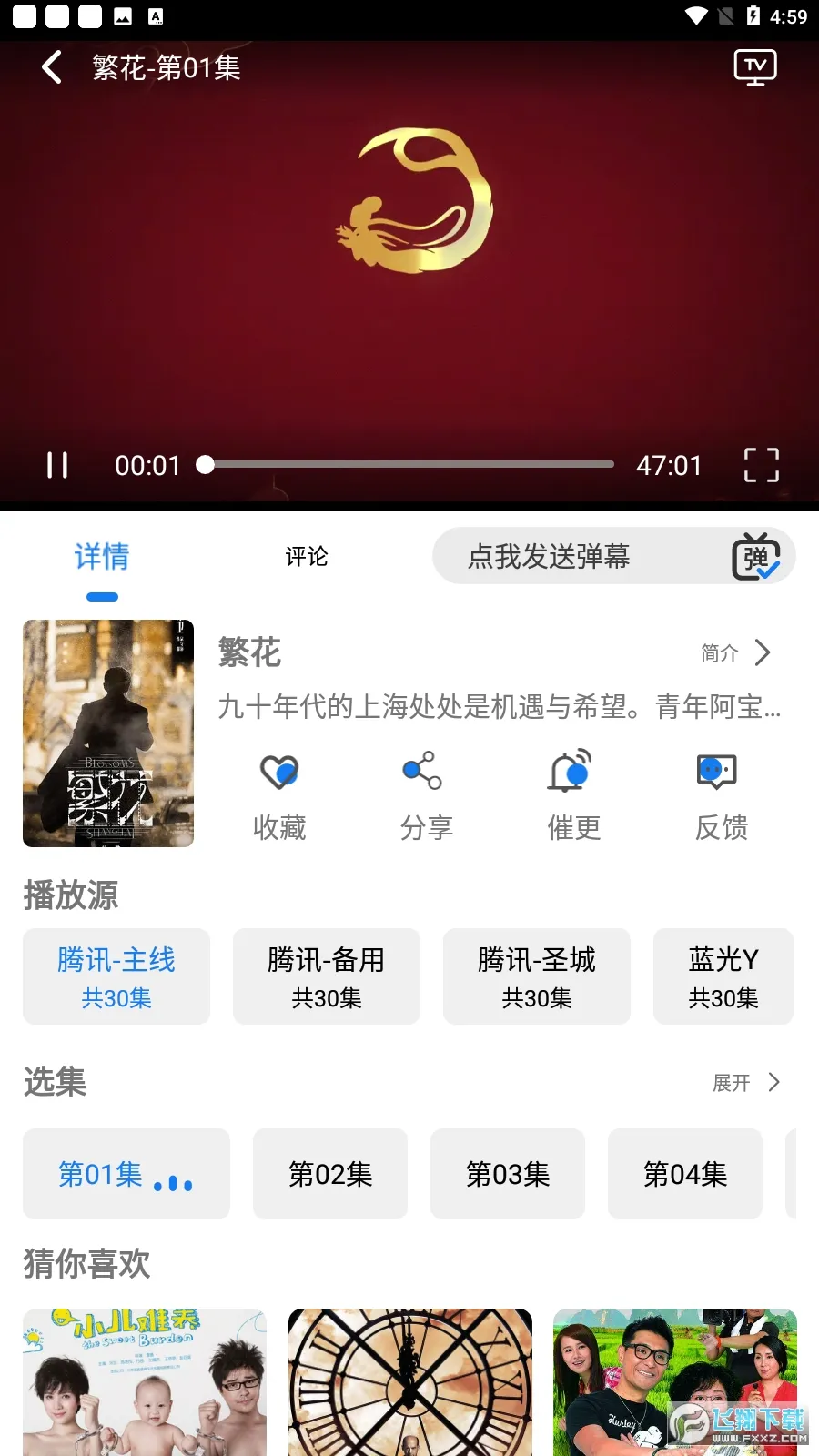Image resolution: width=819 pixels, height=1456 pixels.
Task: Choose the 蓝光Y playback source
Action: (x=723, y=976)
